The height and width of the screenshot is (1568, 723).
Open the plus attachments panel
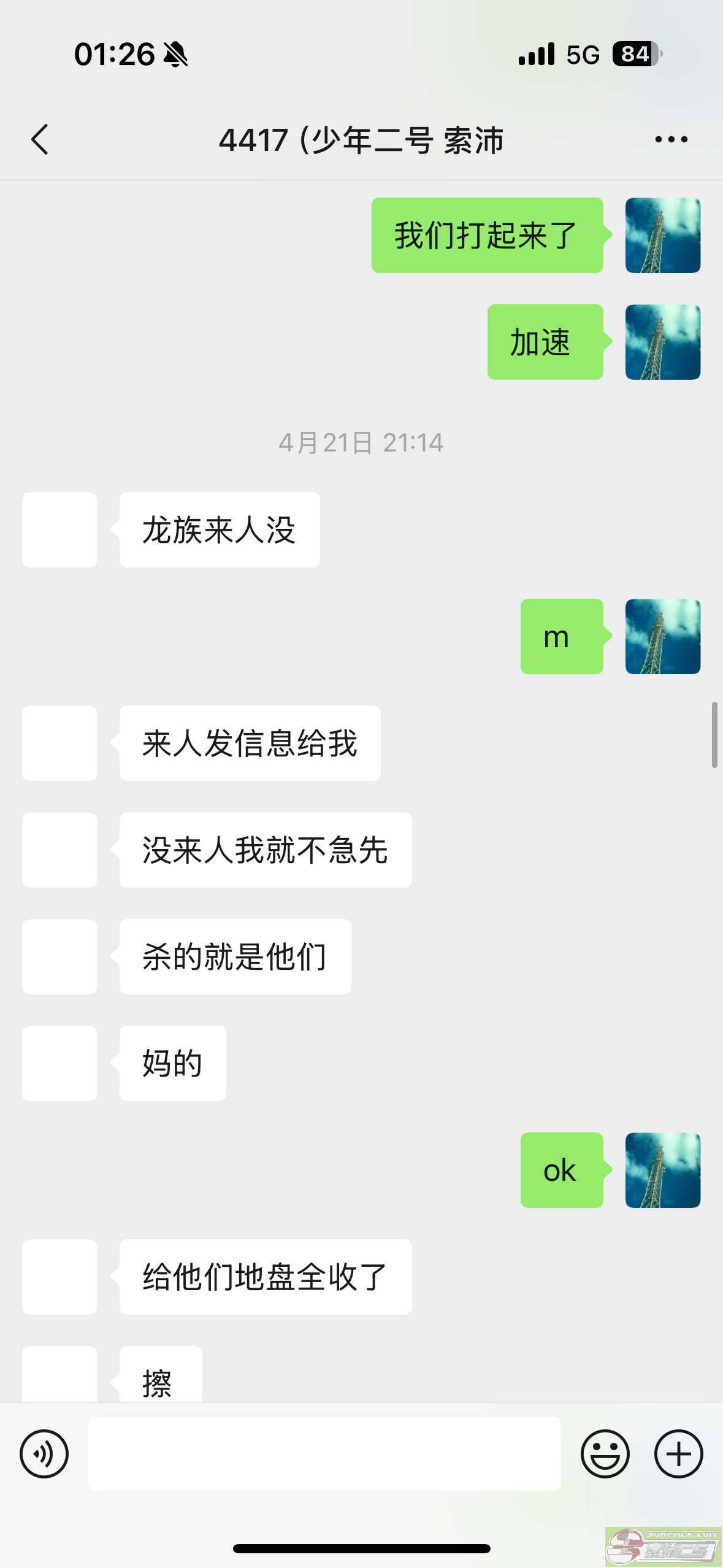pos(678,1454)
